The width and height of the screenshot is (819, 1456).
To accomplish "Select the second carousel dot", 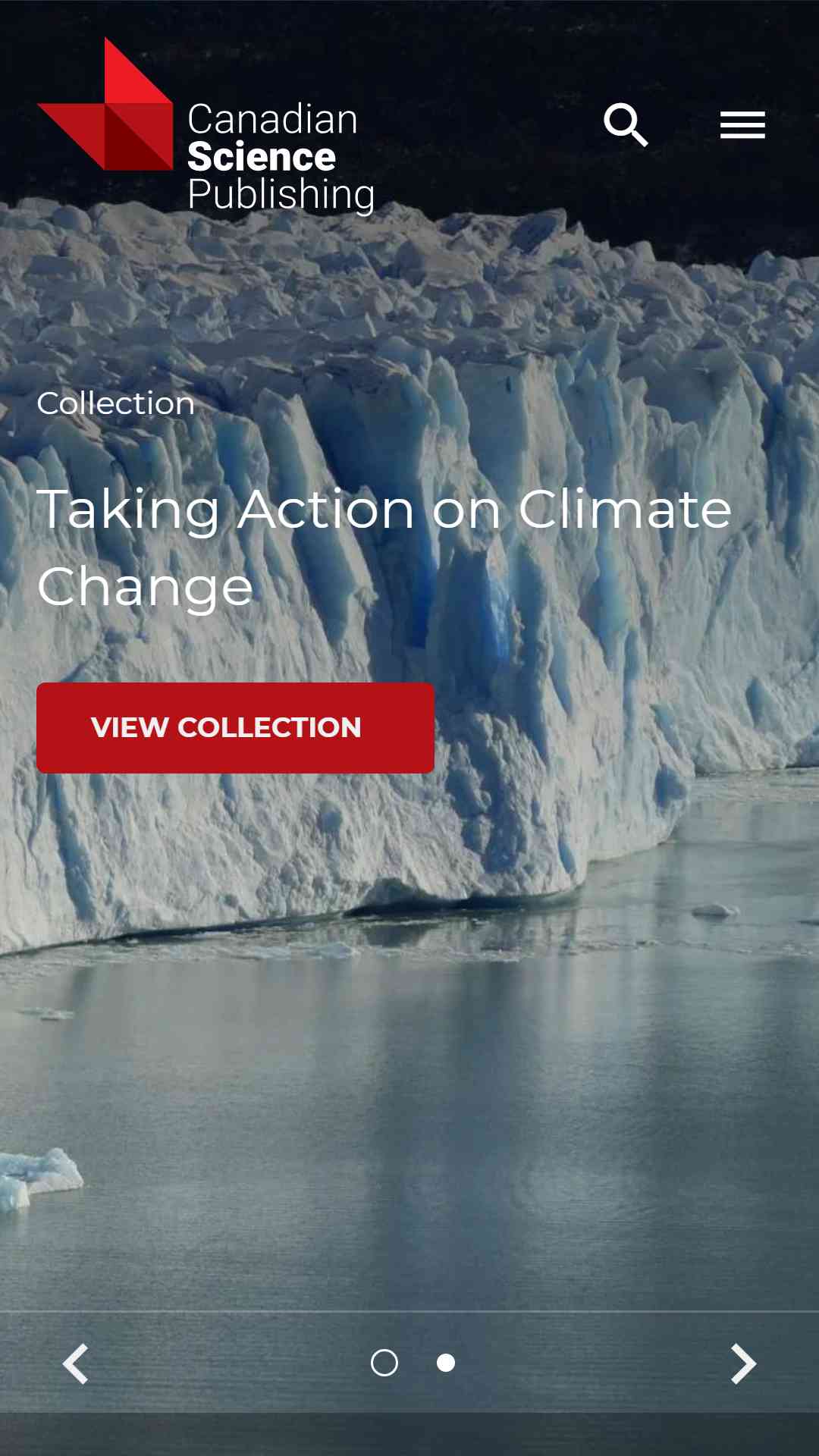I will [x=446, y=1363].
